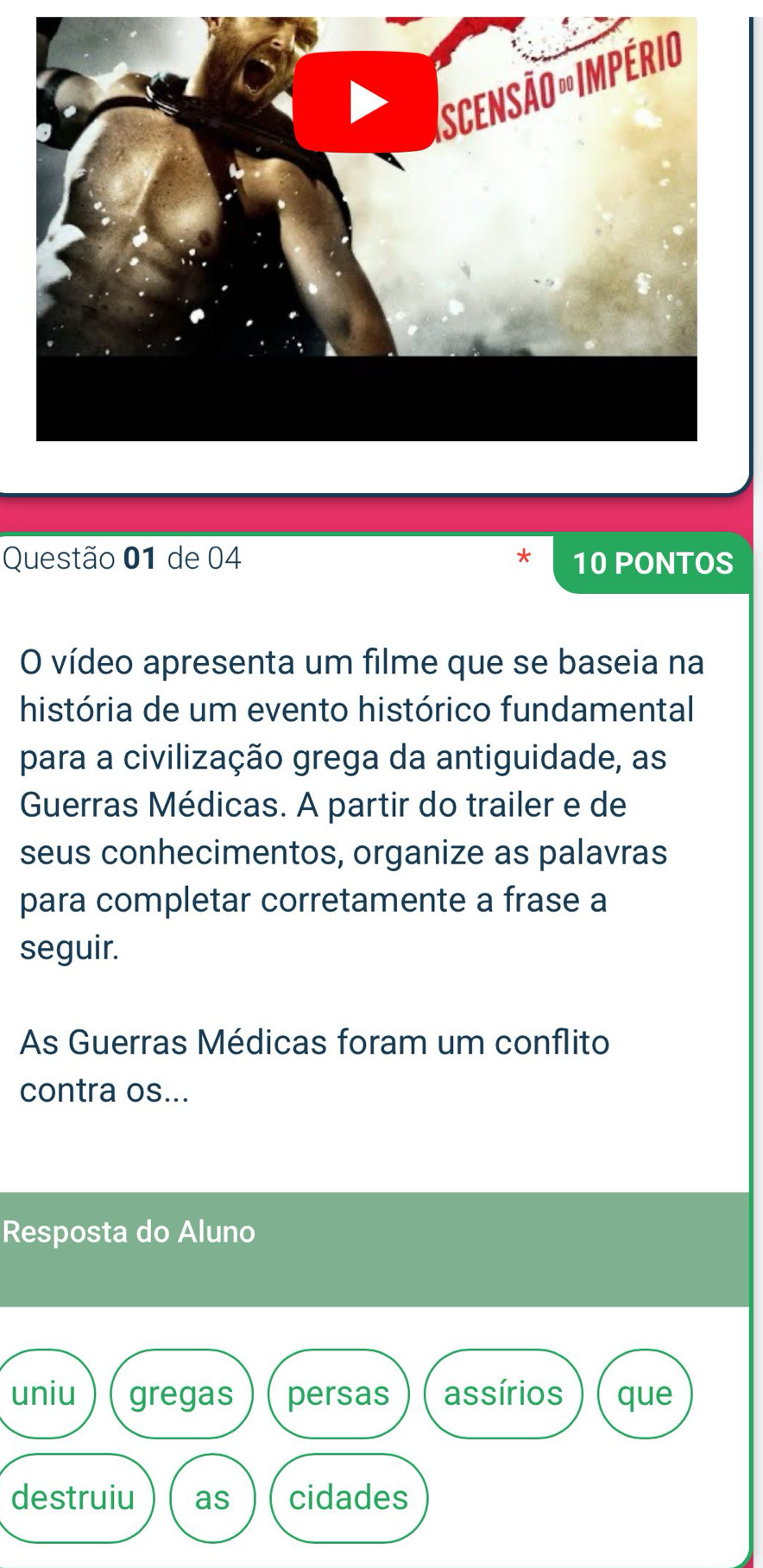Select the word chip 'uniu'

44,1393
